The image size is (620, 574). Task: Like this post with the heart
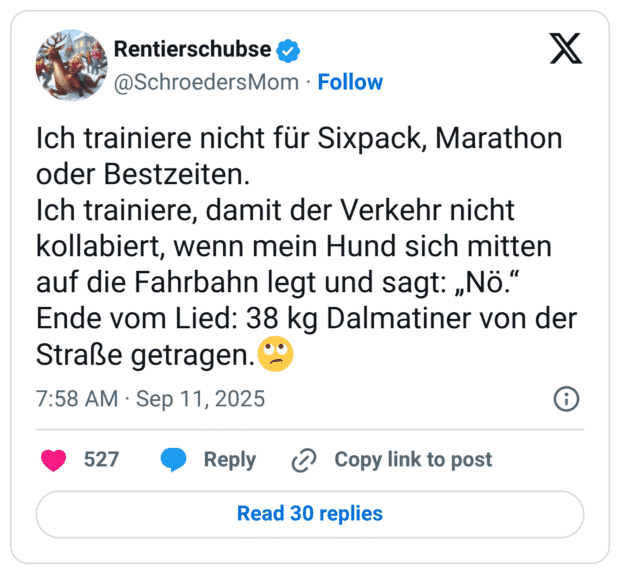pyautogui.click(x=55, y=459)
